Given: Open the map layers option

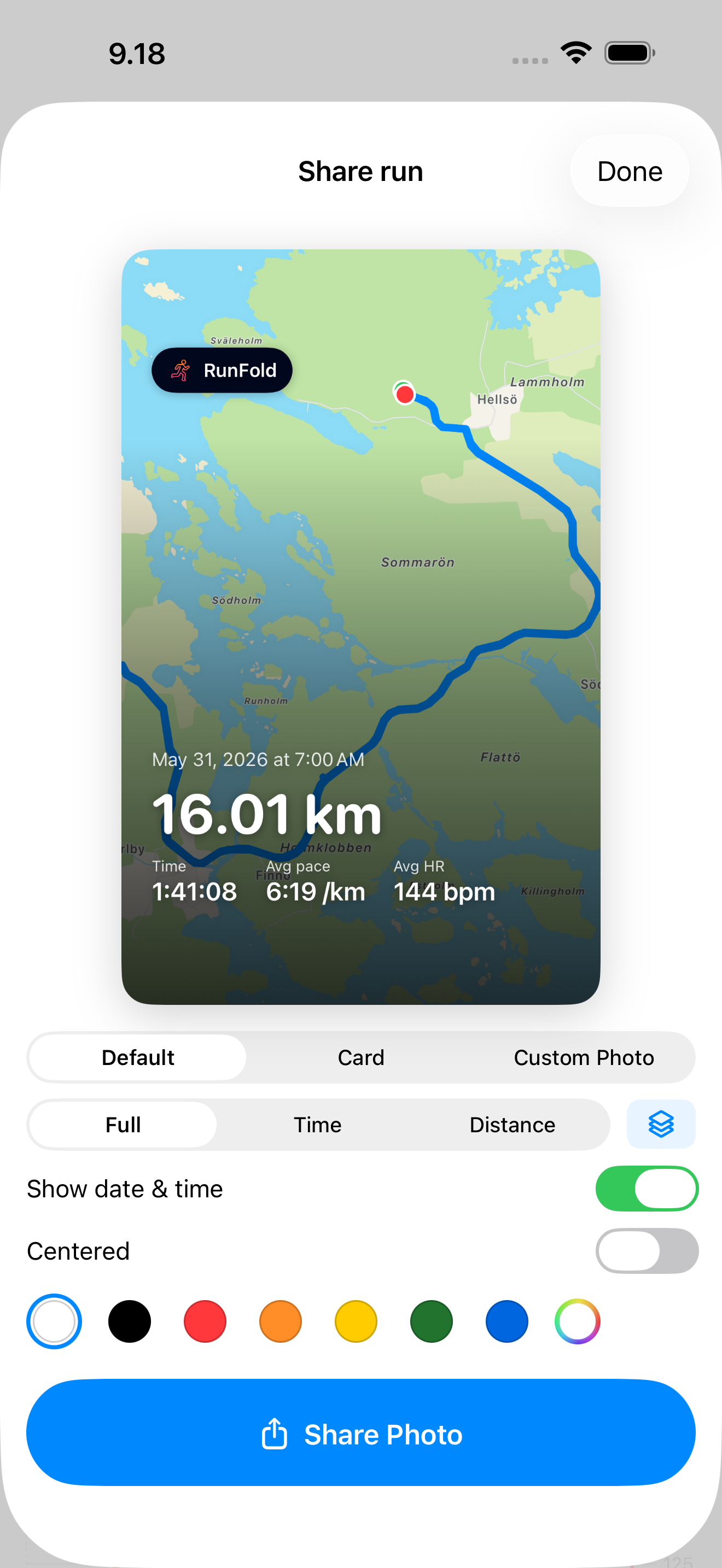Looking at the screenshot, I should tap(661, 1124).
